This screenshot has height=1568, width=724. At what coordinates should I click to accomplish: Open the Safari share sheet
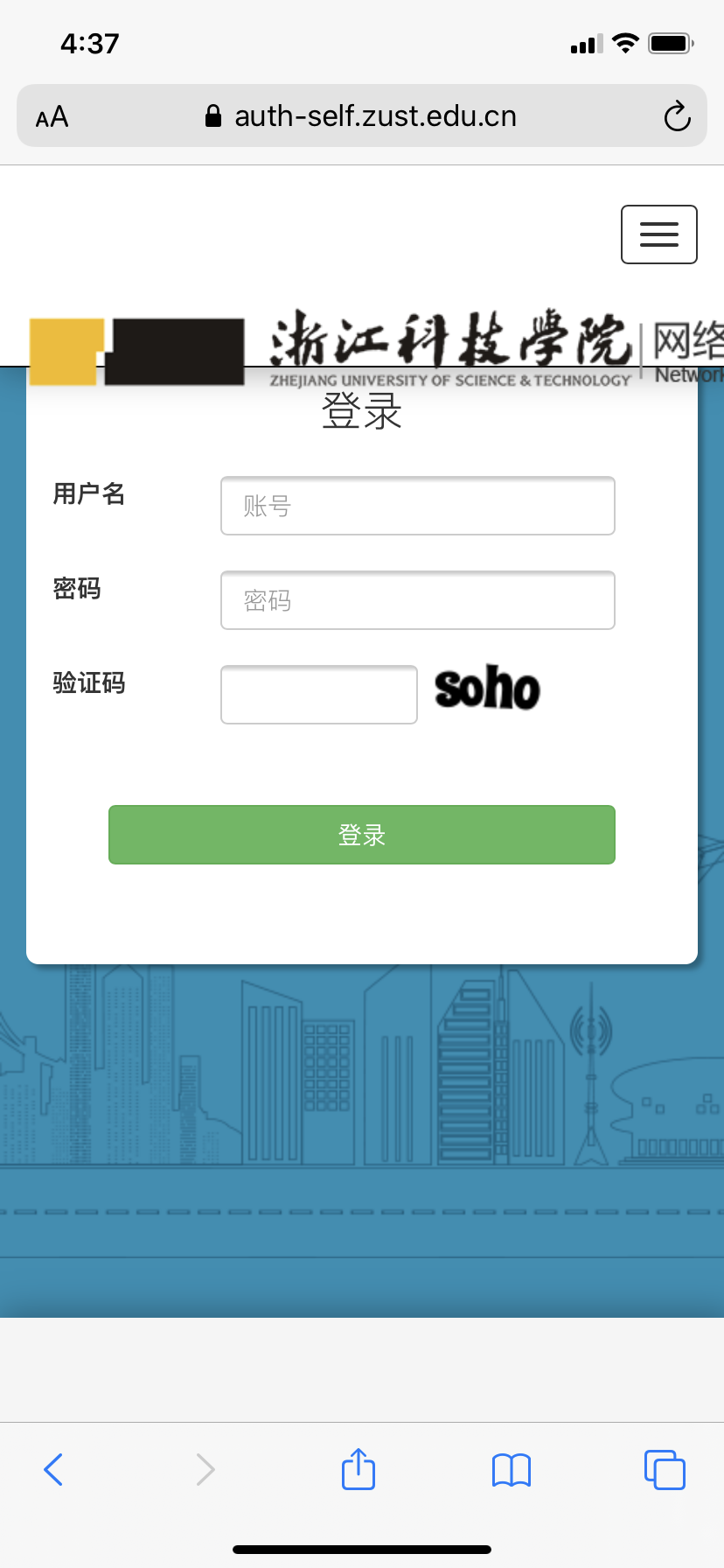point(359,1468)
